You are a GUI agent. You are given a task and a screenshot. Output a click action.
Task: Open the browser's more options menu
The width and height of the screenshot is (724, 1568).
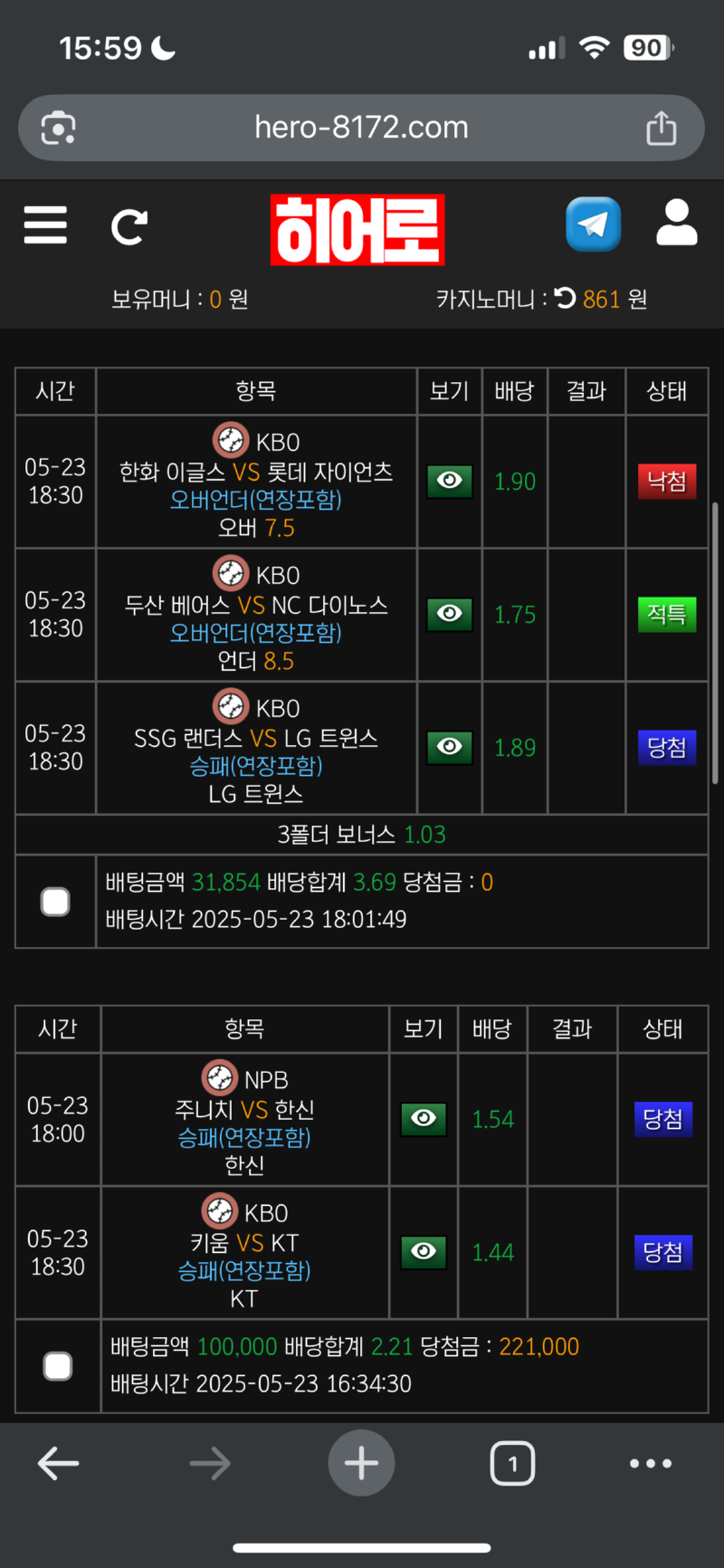[651, 1463]
